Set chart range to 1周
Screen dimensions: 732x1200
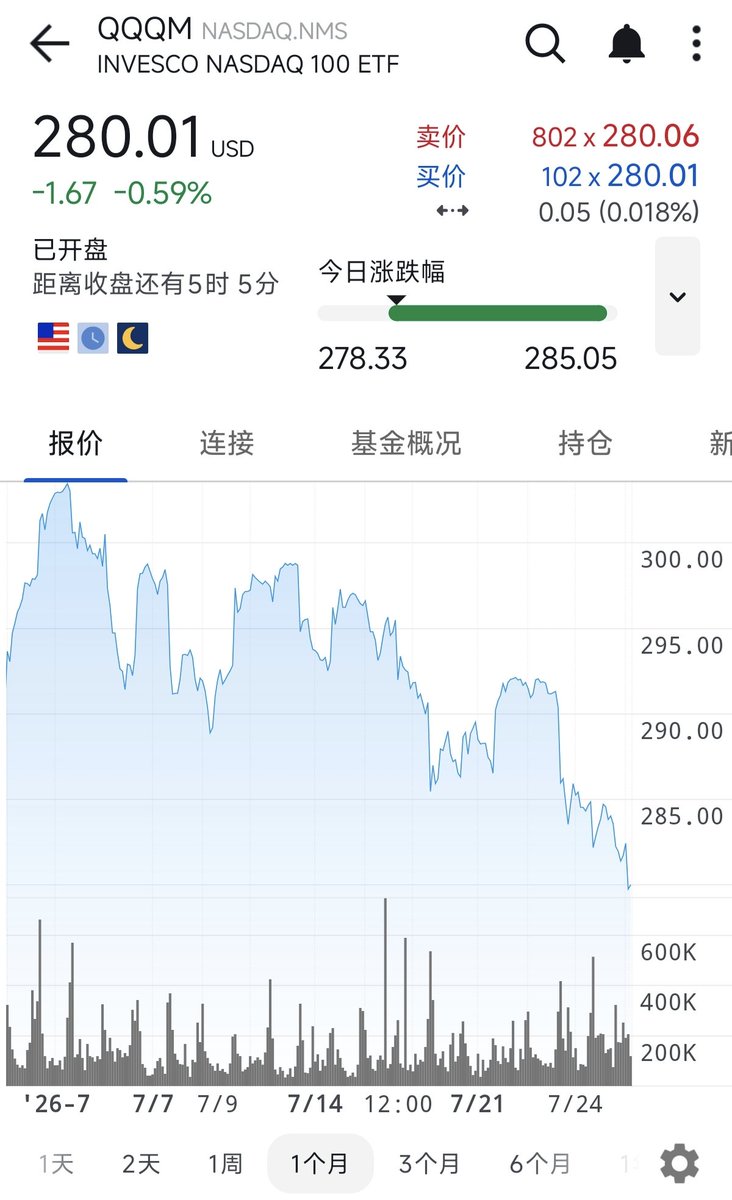coord(225,1164)
